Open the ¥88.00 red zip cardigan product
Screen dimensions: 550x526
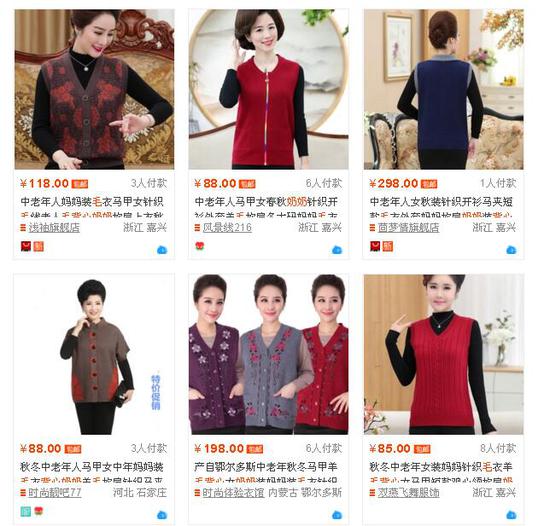coord(269,89)
